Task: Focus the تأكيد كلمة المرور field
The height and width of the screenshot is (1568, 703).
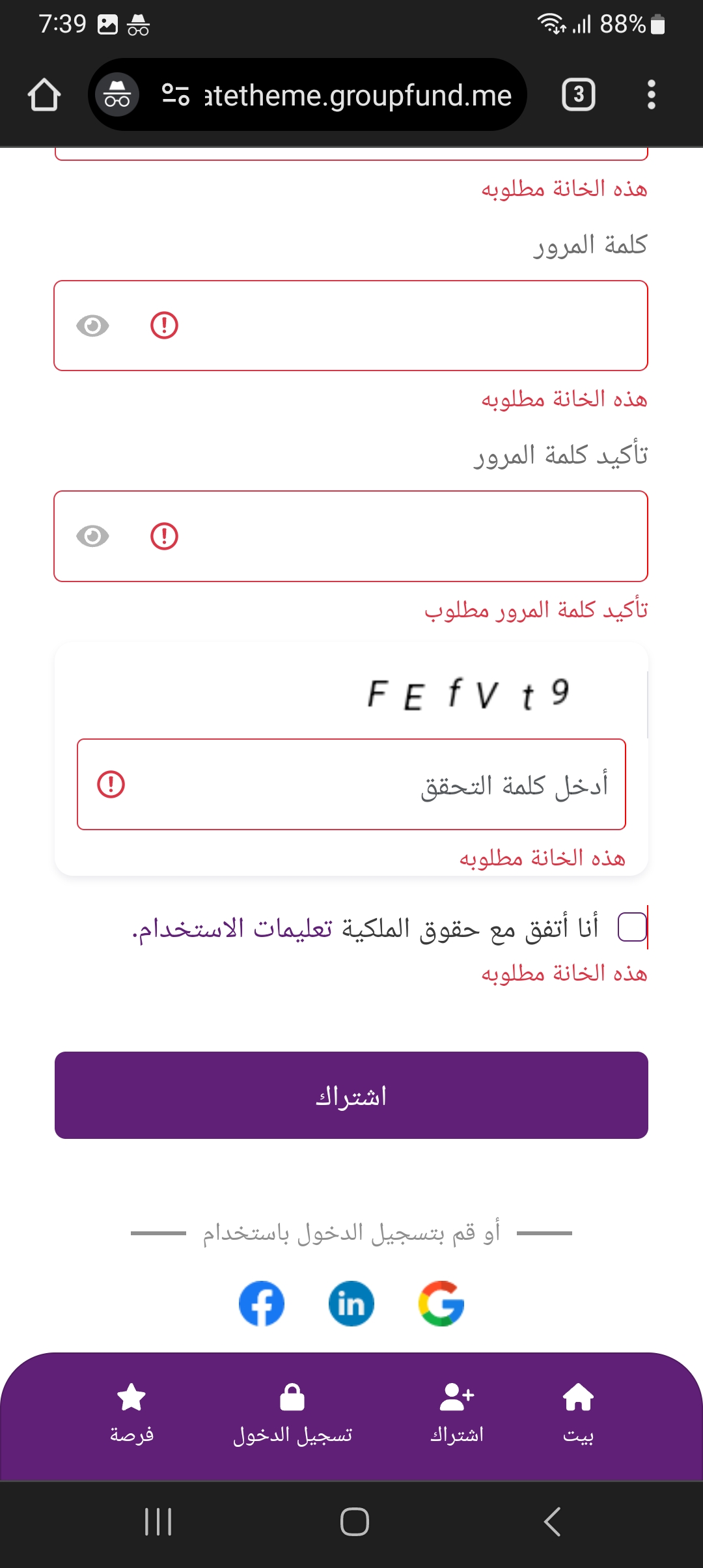Action: [x=351, y=536]
